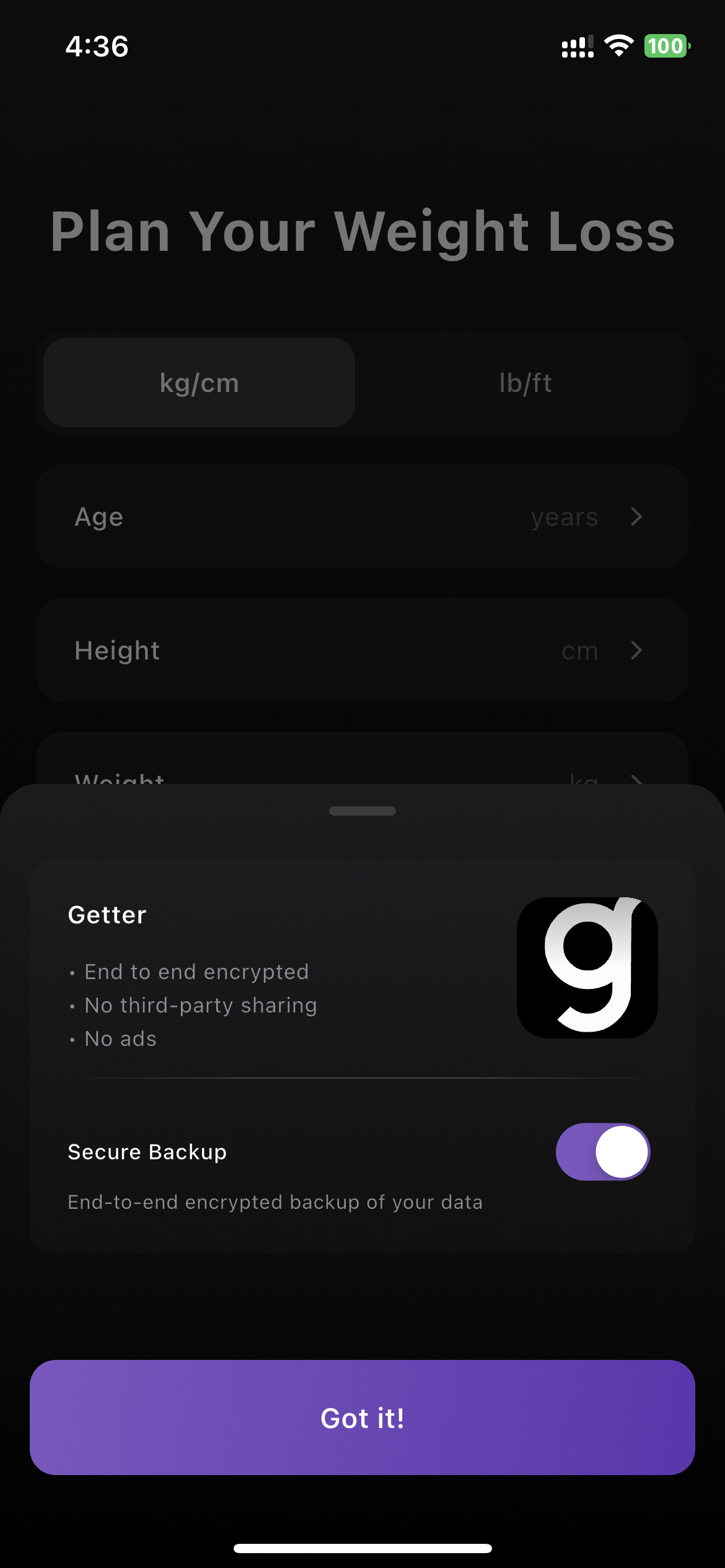Tap the Getter title text

pos(106,914)
